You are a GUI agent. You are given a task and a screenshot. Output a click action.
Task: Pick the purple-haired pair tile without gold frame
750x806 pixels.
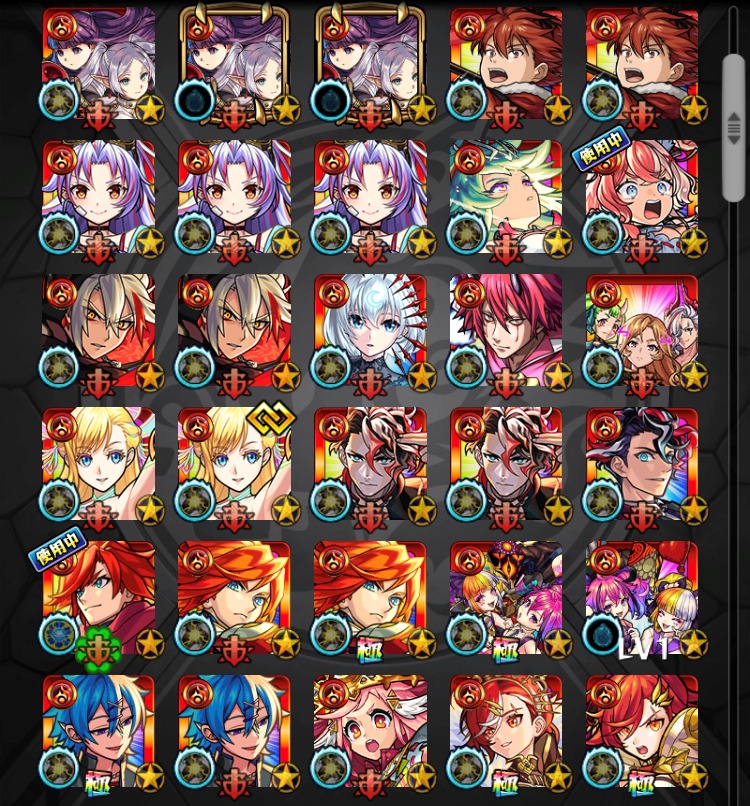click(98, 64)
